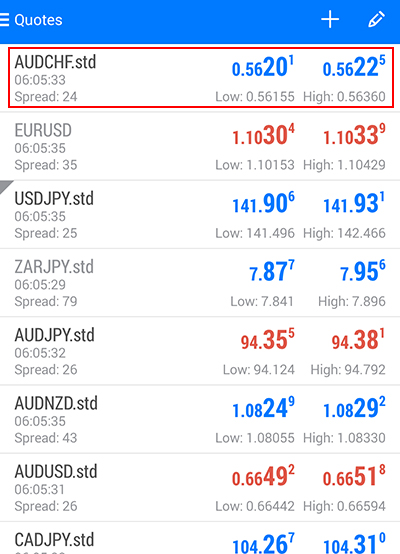Tap the USDJPY.std quote row

[200, 214]
